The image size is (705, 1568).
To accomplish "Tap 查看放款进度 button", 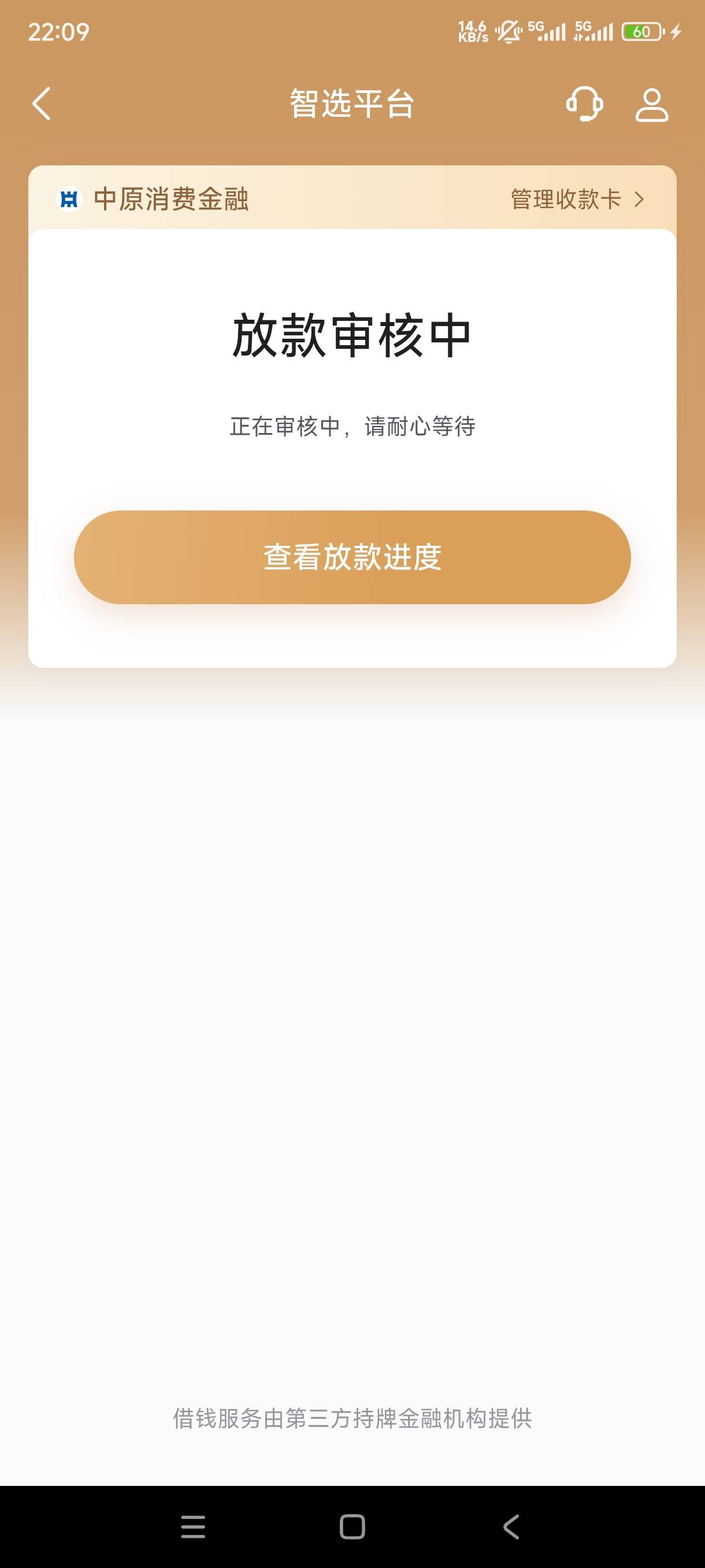I will pos(352,557).
